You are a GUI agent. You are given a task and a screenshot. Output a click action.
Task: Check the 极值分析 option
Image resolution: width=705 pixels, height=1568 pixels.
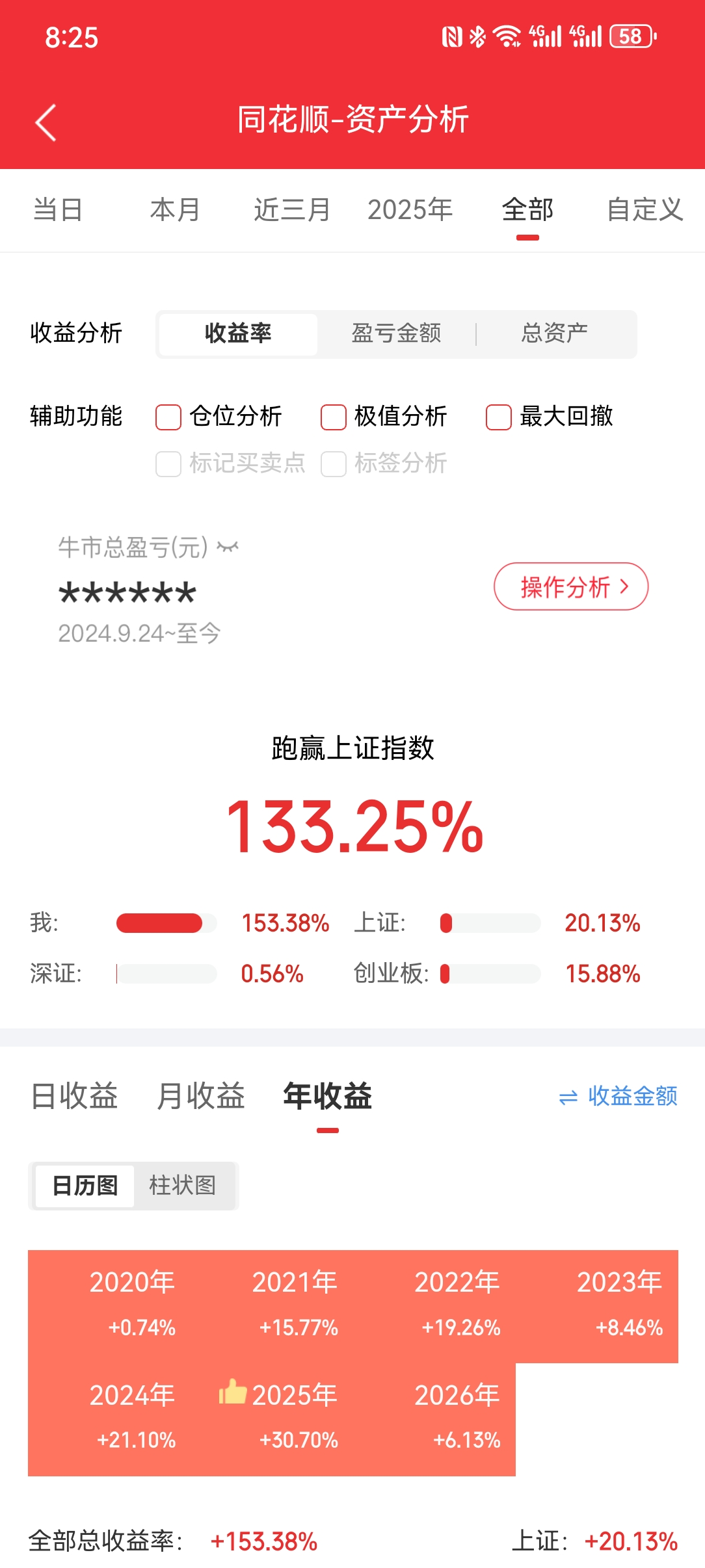(x=334, y=417)
